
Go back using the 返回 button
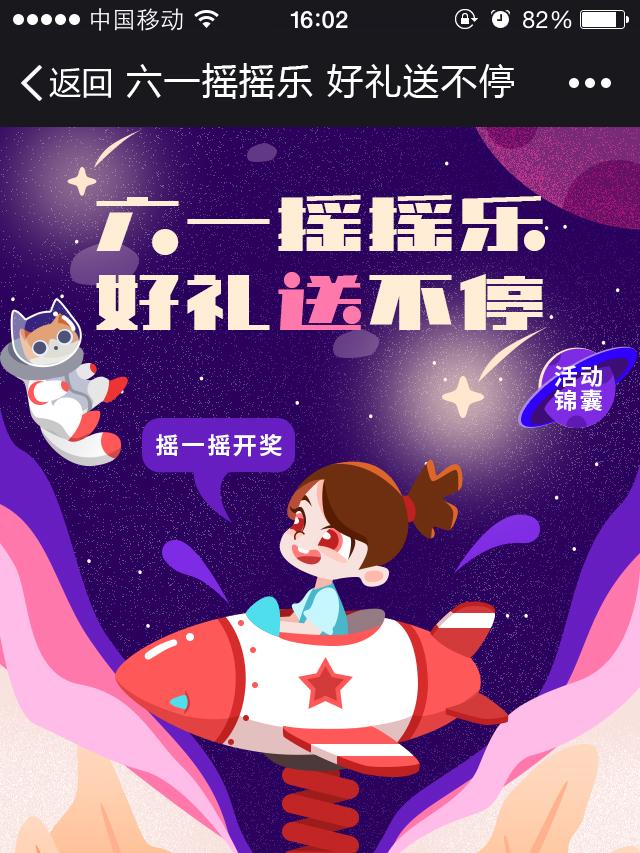[66, 83]
